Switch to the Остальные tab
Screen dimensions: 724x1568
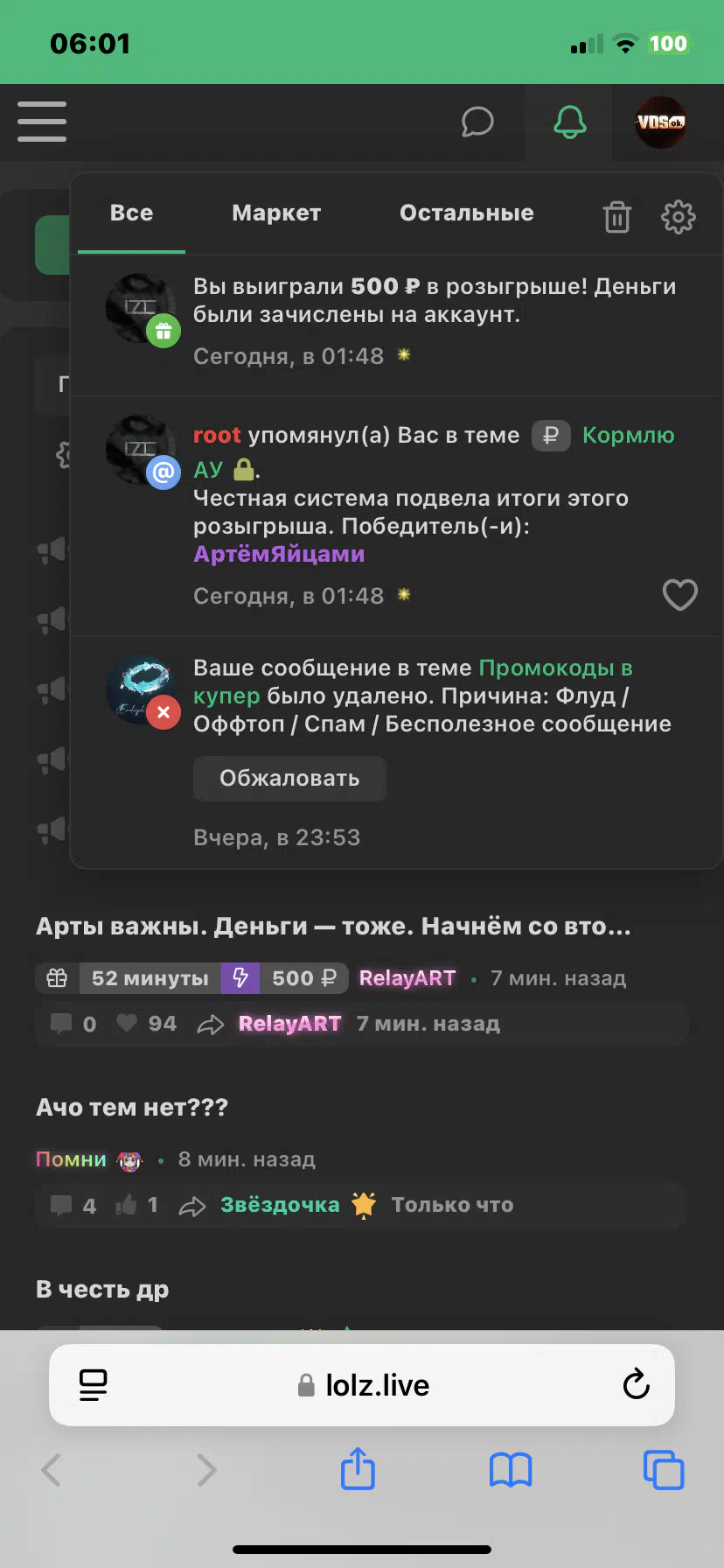point(467,213)
